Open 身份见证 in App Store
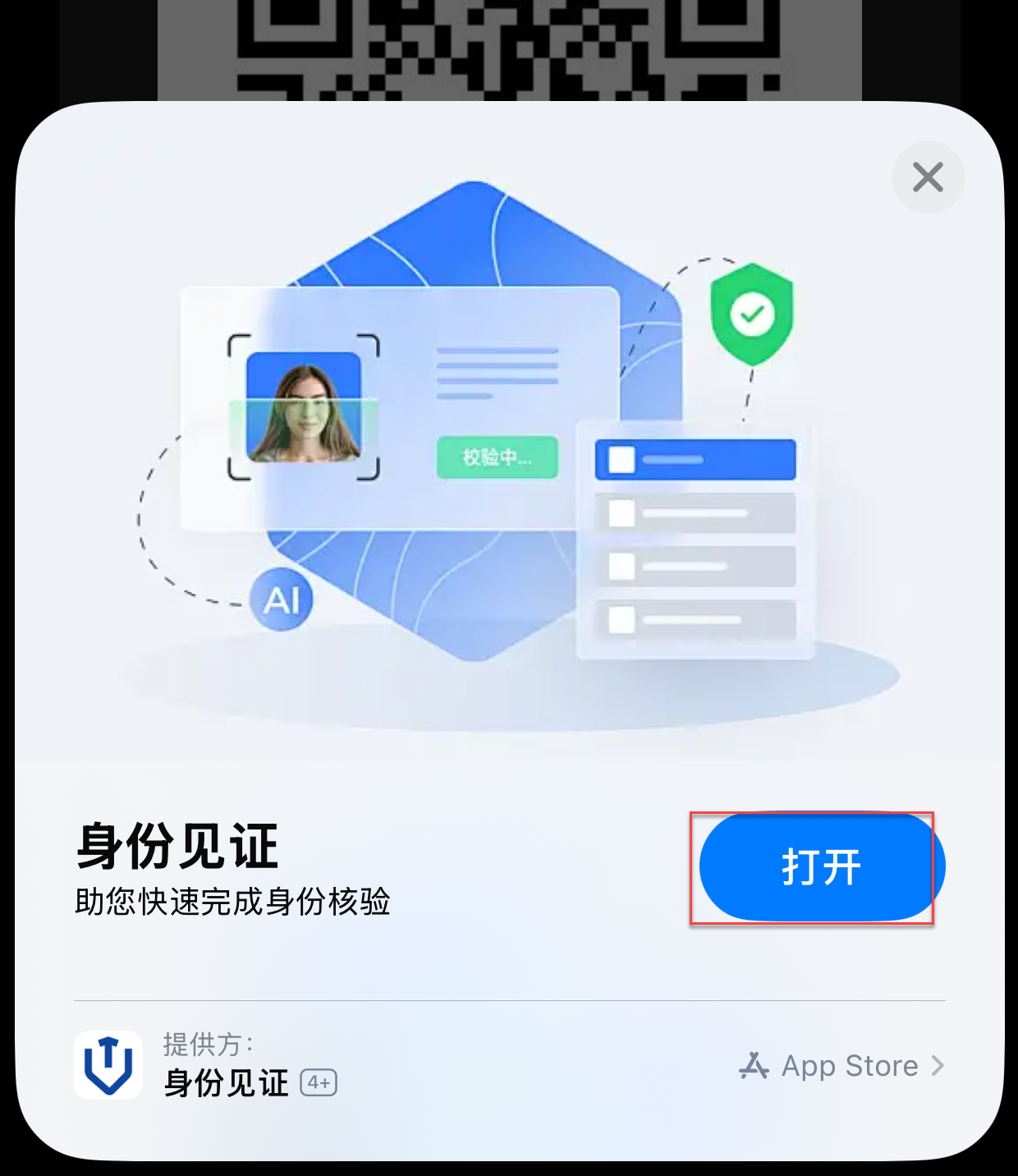1018x1176 pixels. [x=842, y=1066]
